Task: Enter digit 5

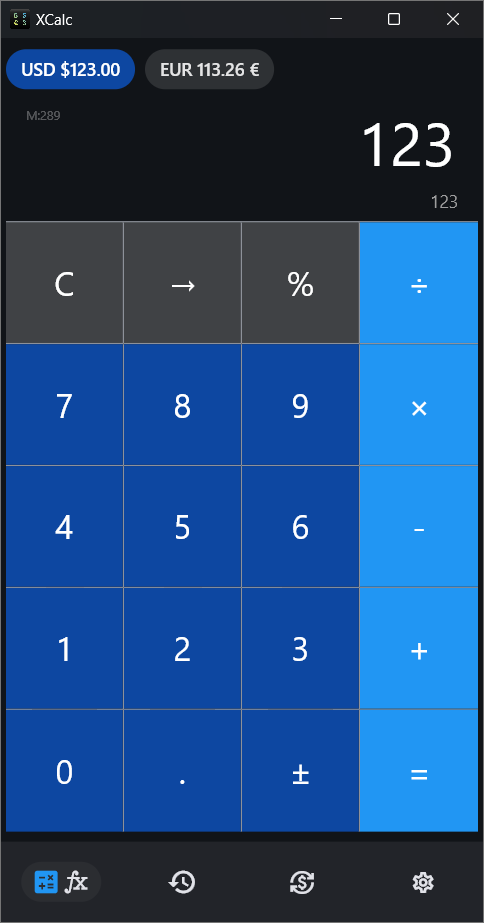Action: [183, 527]
